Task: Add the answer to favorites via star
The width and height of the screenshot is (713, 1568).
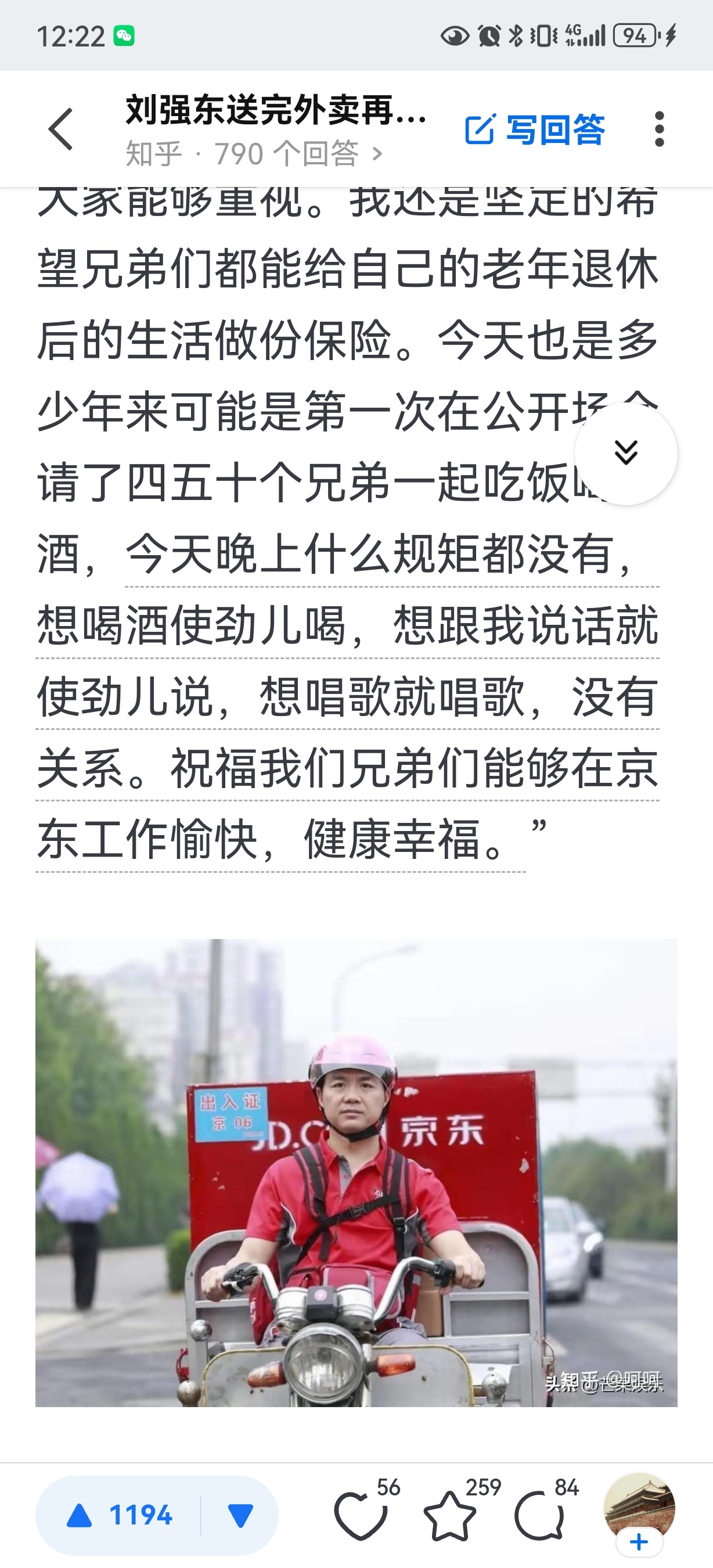Action: point(450,1515)
